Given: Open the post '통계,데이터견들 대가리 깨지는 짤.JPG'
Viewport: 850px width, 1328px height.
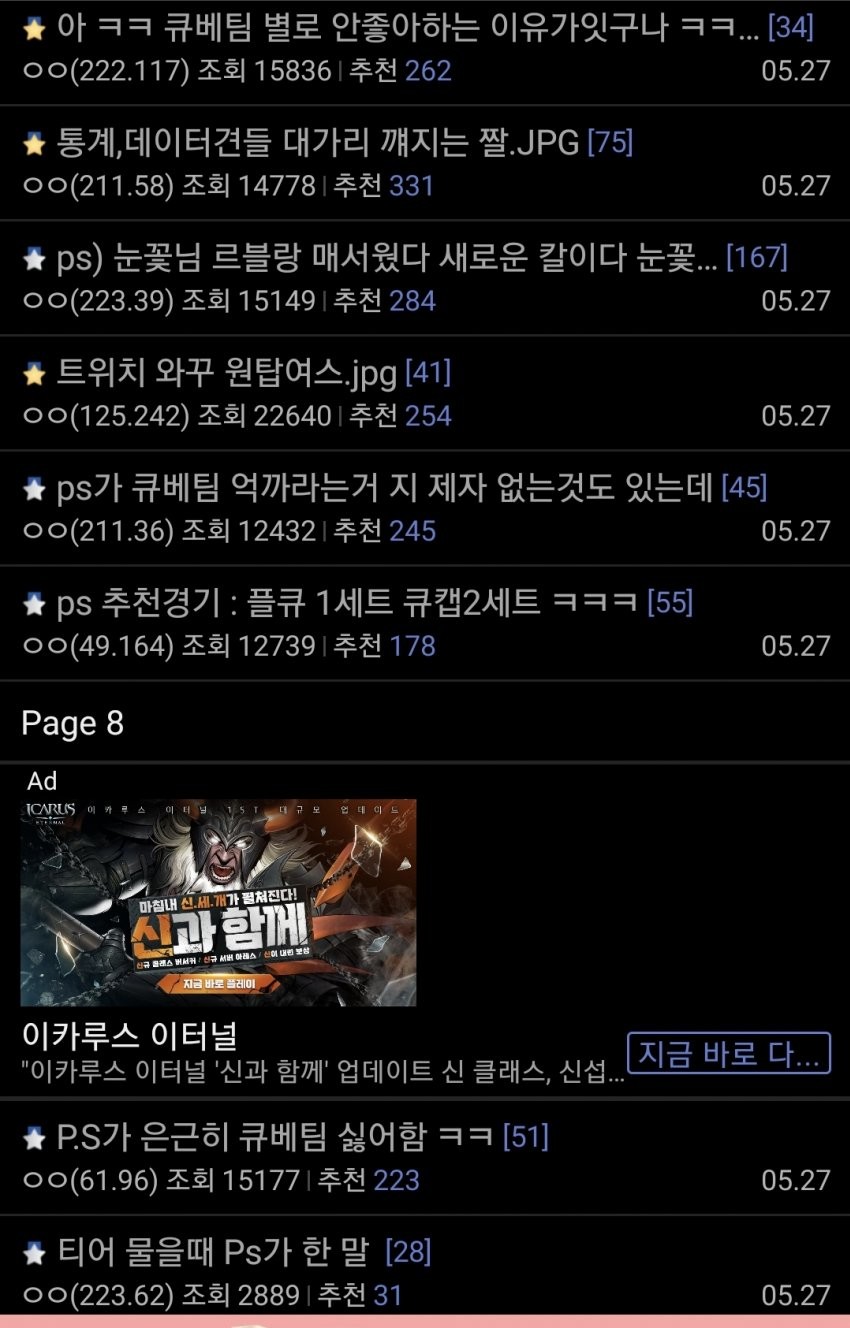Looking at the screenshot, I should pos(318,143).
